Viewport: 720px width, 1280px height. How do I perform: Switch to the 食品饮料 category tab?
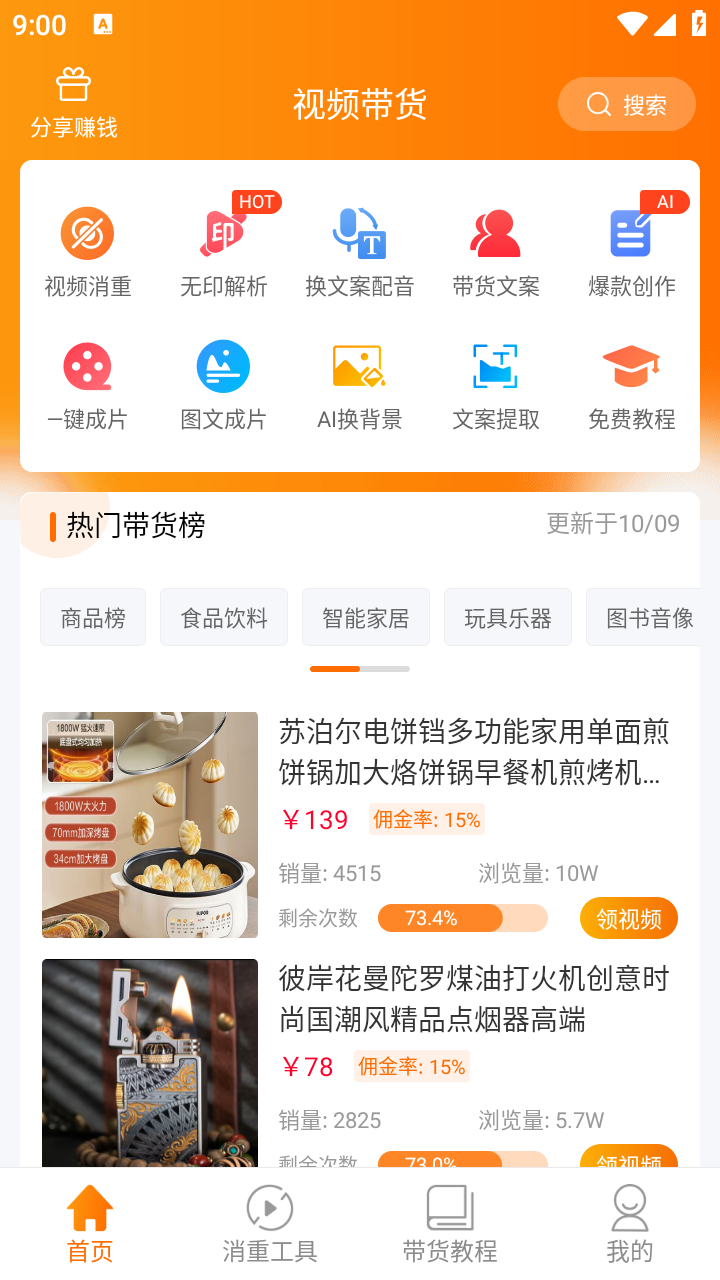[x=224, y=617]
